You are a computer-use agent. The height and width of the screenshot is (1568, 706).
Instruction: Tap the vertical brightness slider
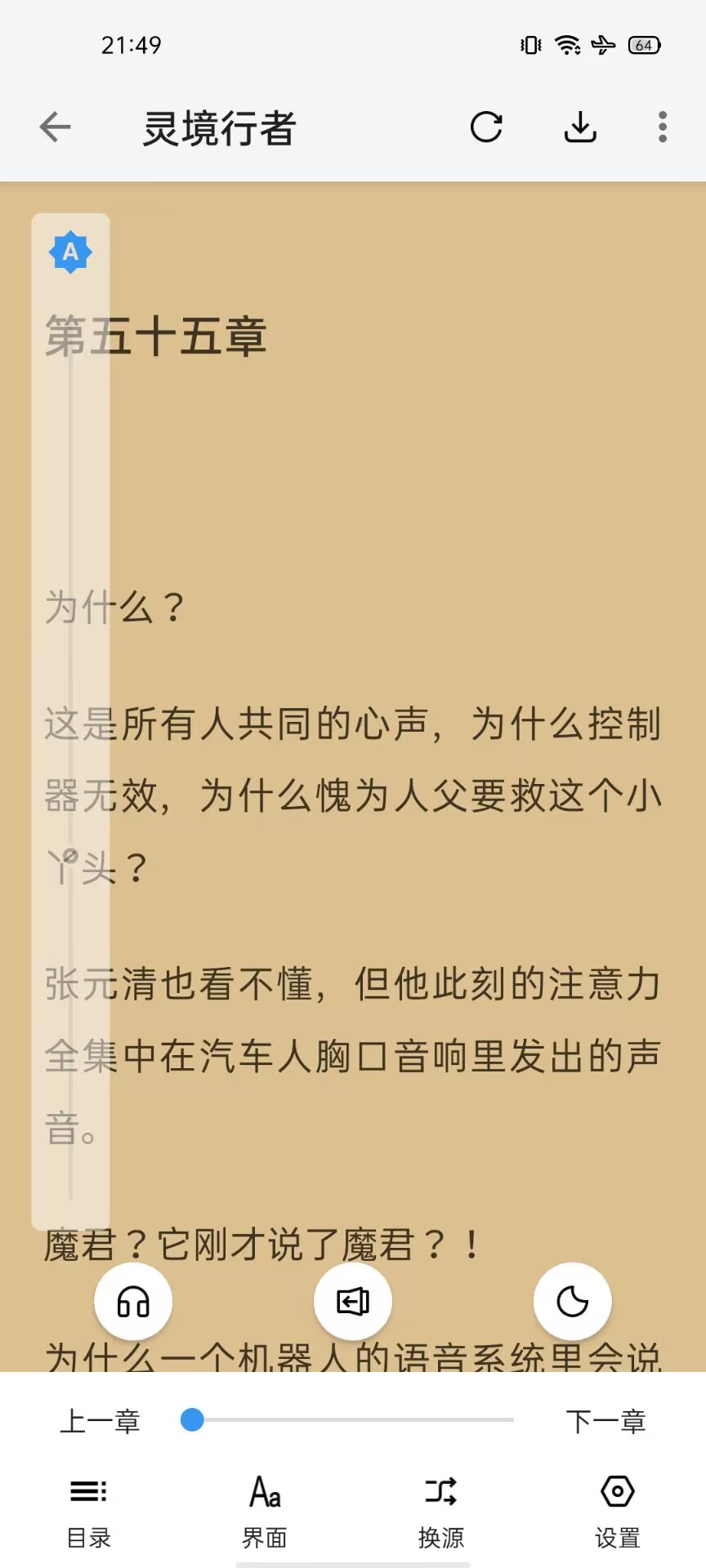click(71, 735)
